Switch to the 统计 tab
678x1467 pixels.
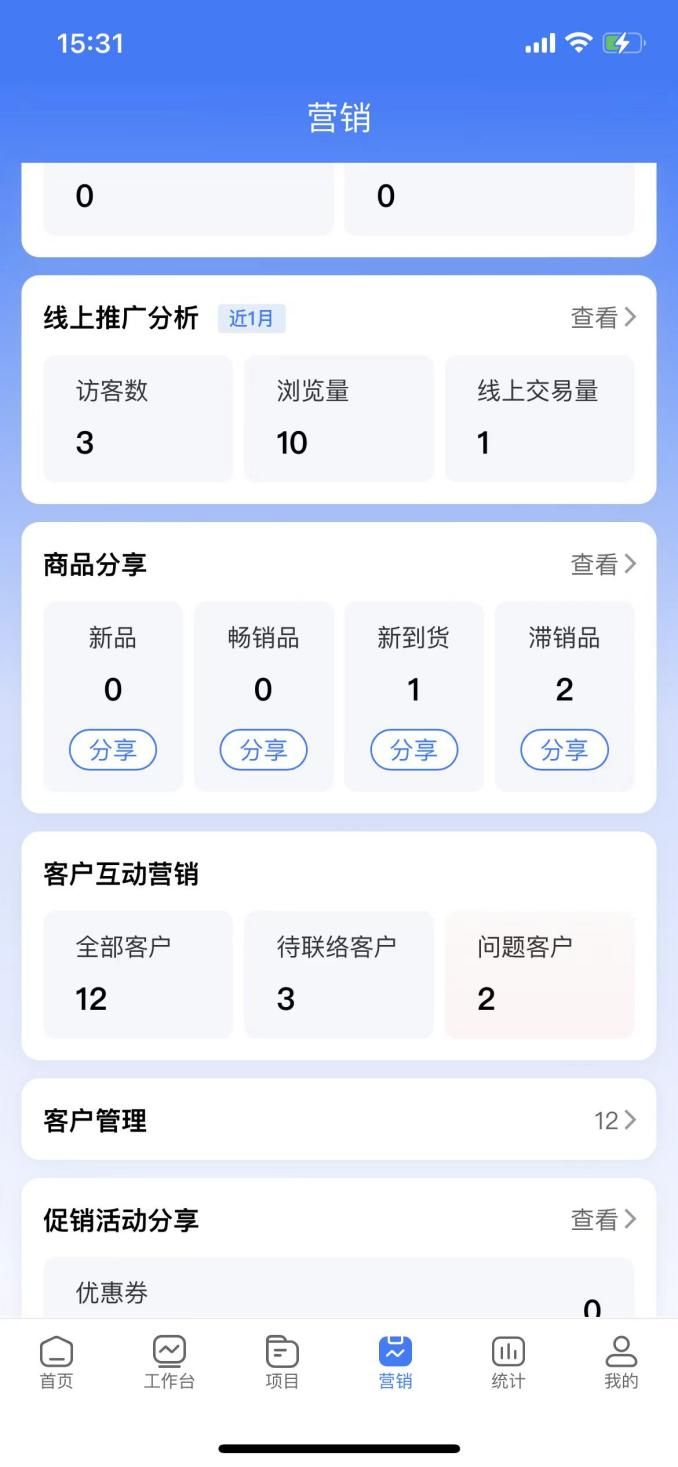coord(508,1362)
